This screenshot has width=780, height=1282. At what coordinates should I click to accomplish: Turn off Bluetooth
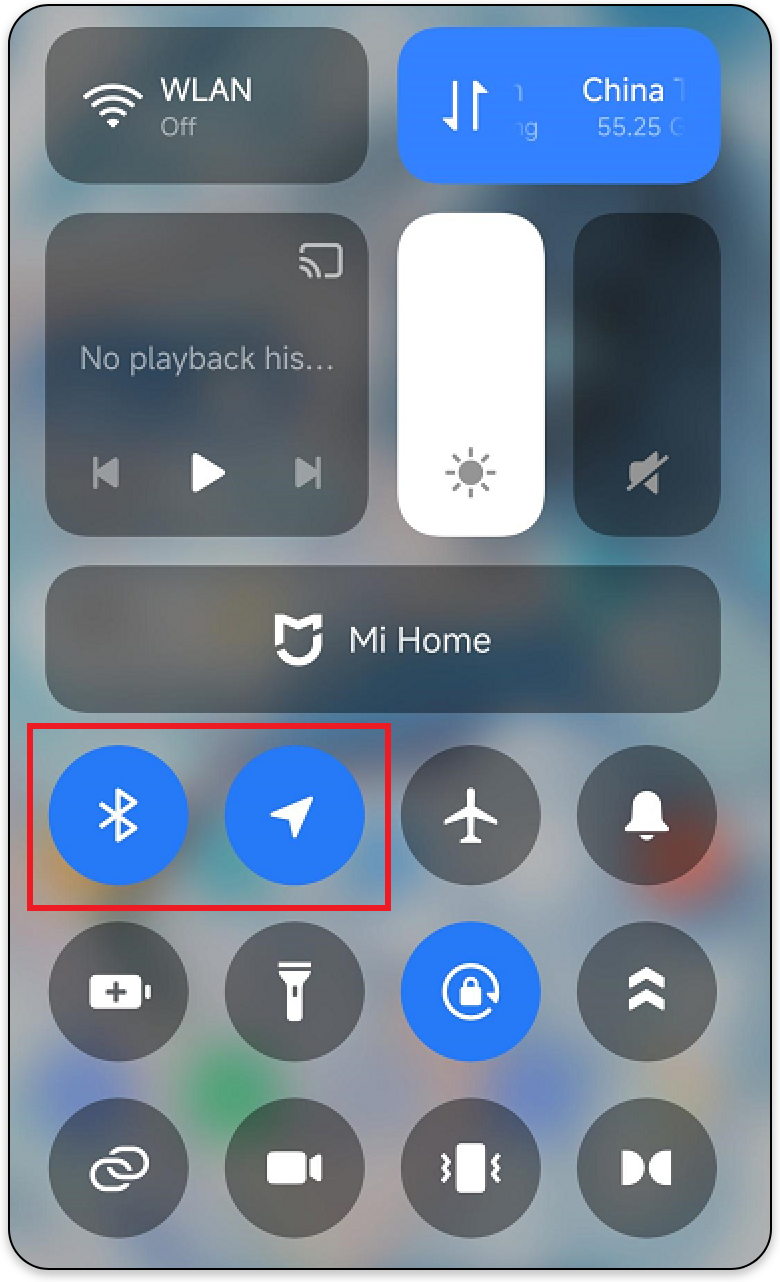tap(118, 816)
